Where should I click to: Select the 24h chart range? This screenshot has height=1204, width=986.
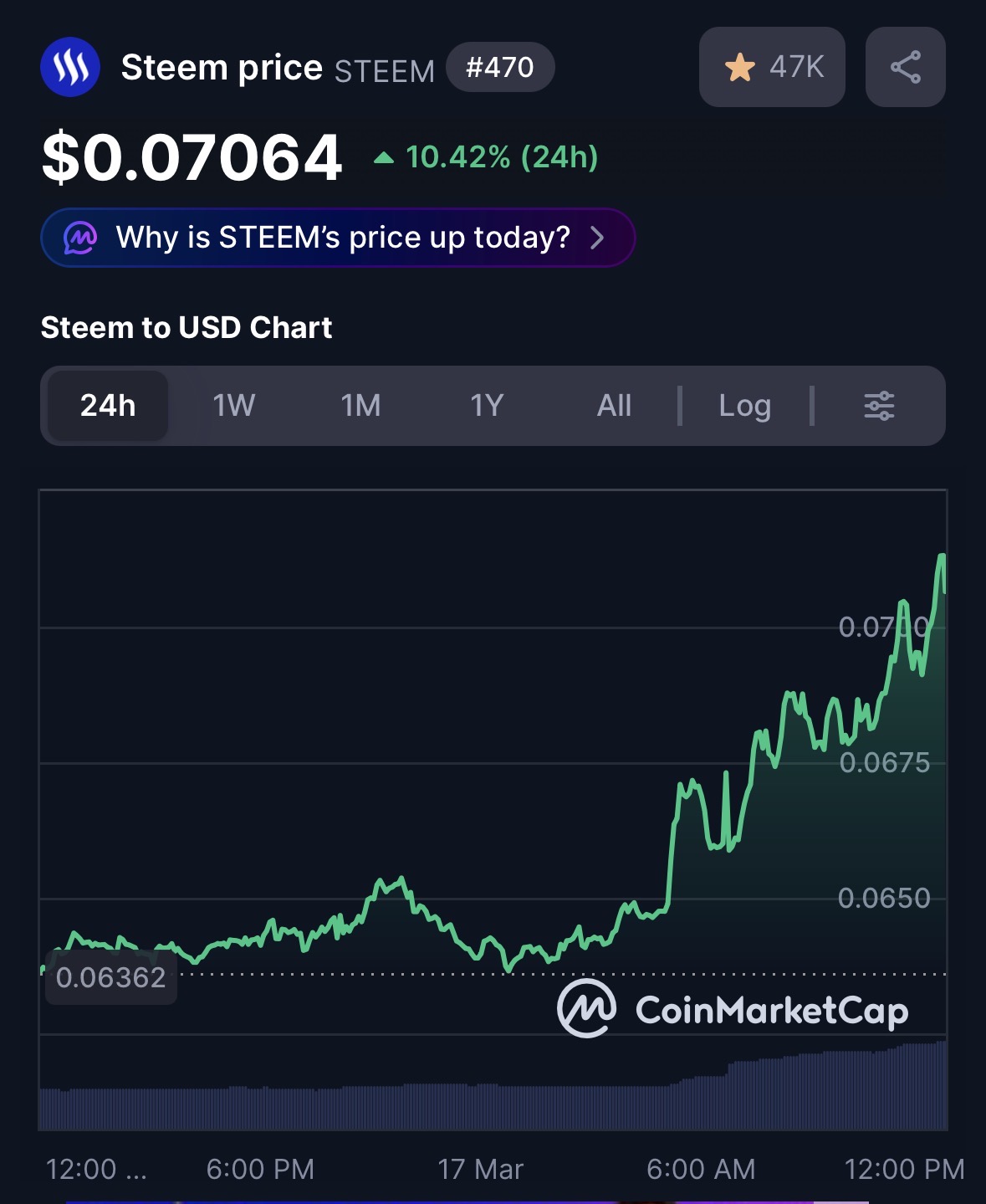pos(108,406)
